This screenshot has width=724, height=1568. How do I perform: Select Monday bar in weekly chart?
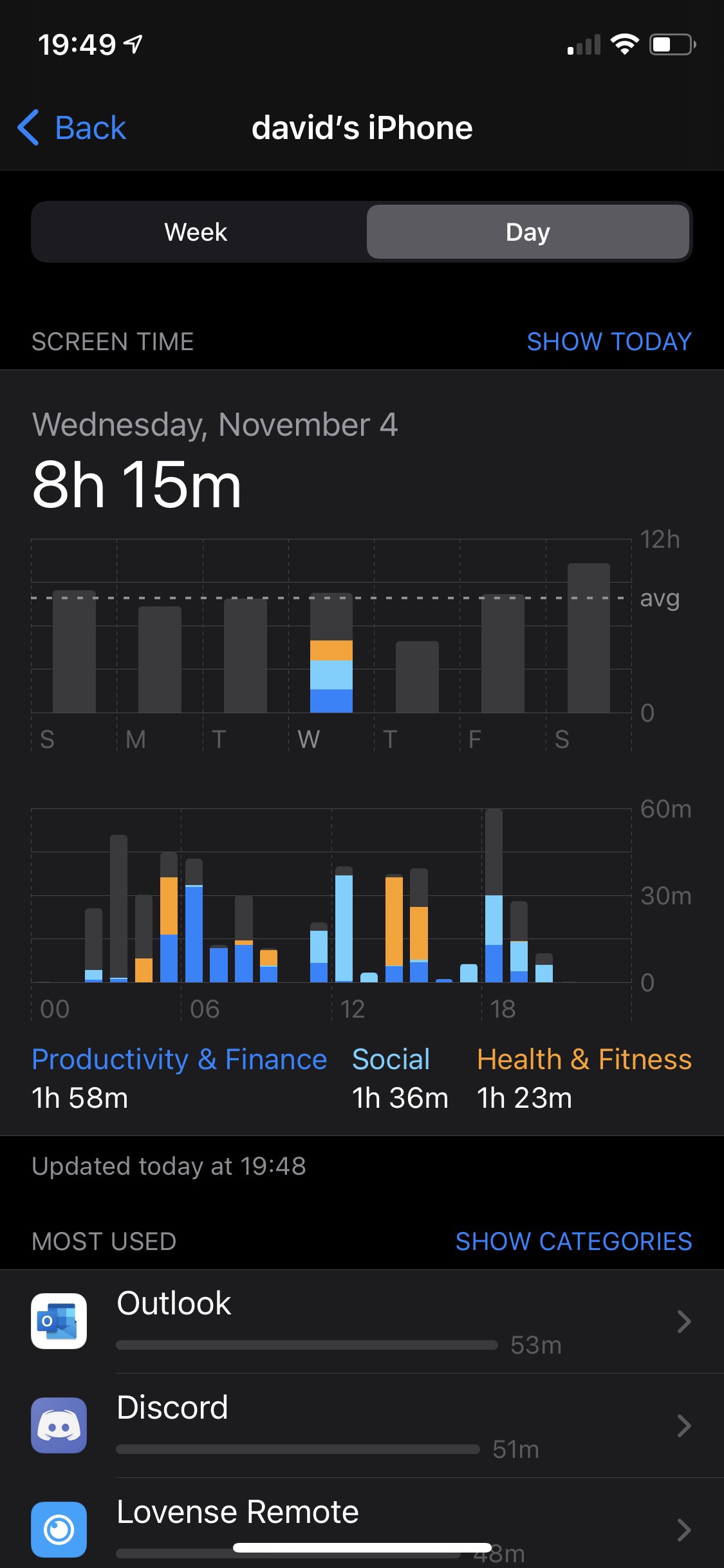coord(160,659)
